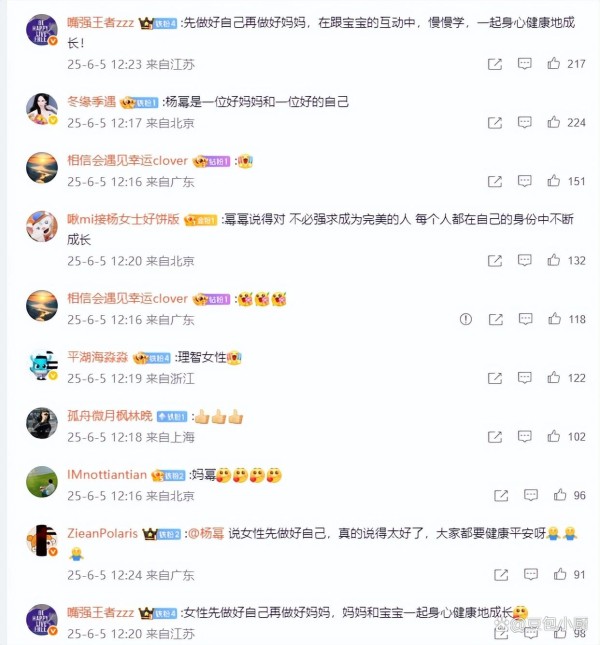Image resolution: width=600 pixels, height=645 pixels.
Task: Open IMnottiantian's user profile name
Action: click(107, 475)
